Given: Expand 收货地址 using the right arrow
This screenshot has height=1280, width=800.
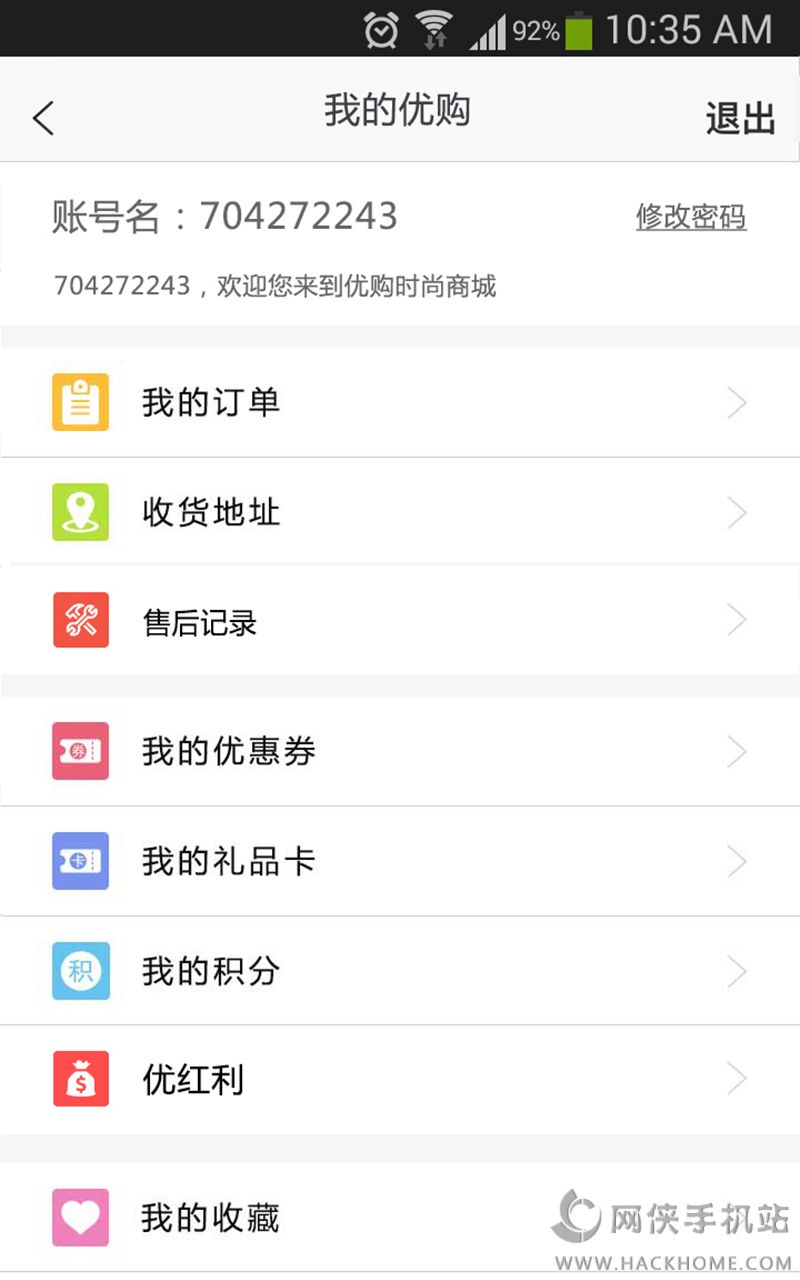Looking at the screenshot, I should (737, 512).
